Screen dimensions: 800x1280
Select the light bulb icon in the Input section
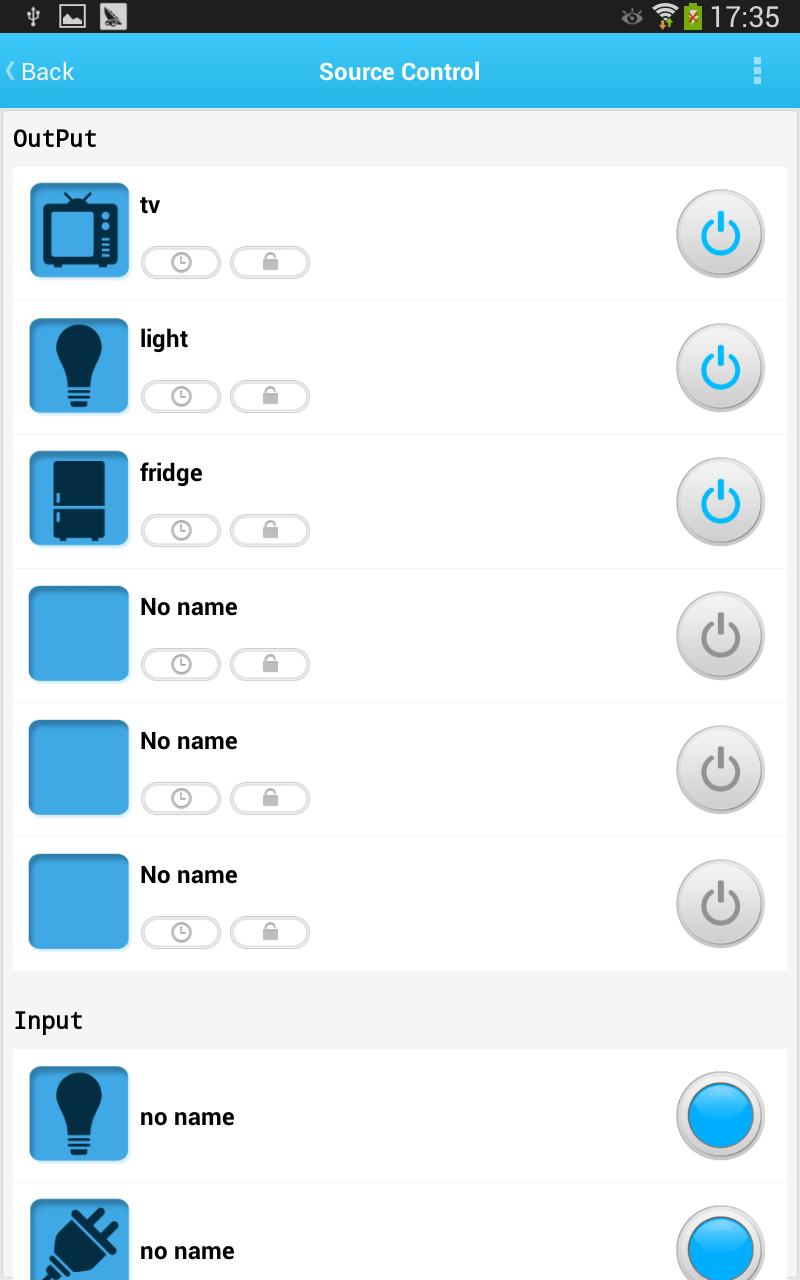click(79, 1113)
